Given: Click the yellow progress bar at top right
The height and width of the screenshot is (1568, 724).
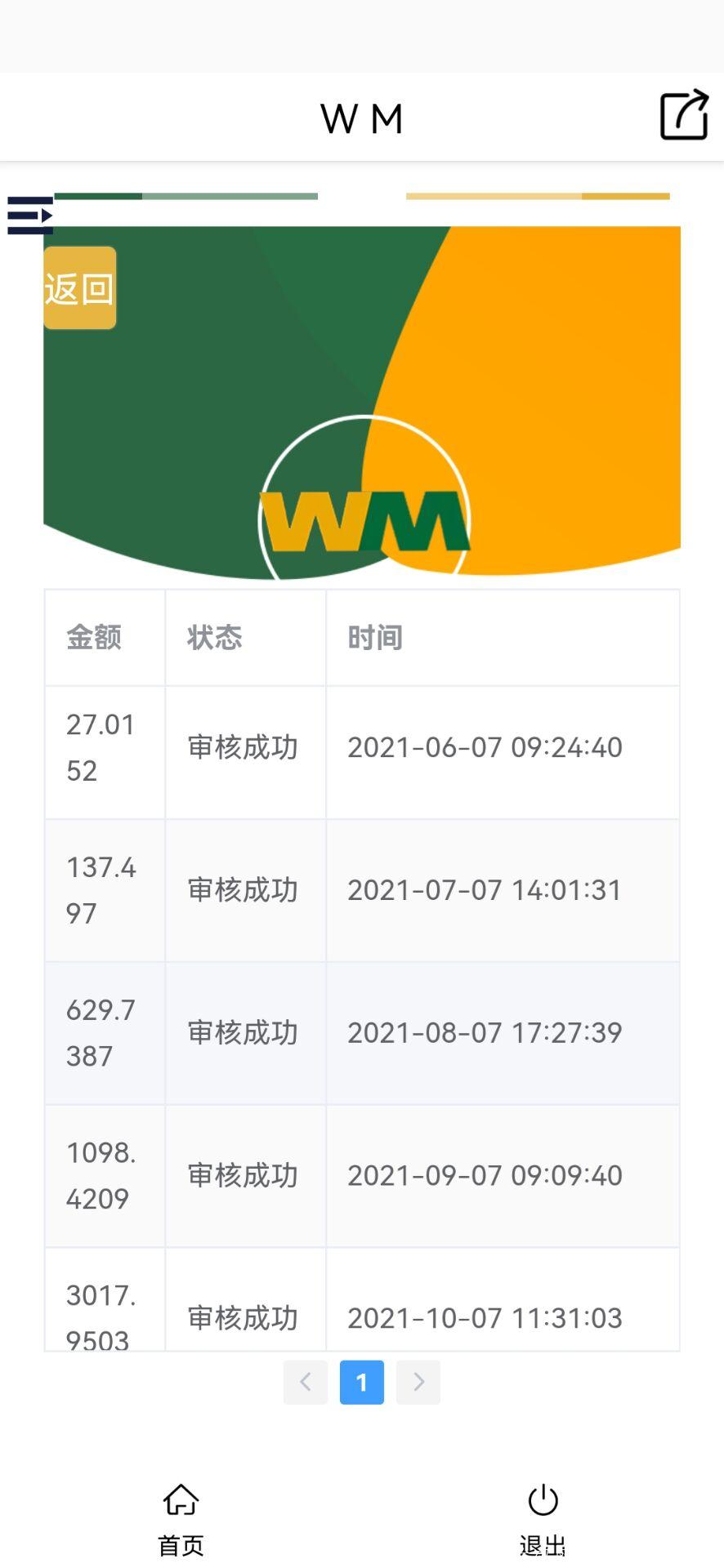Looking at the screenshot, I should pos(538,196).
